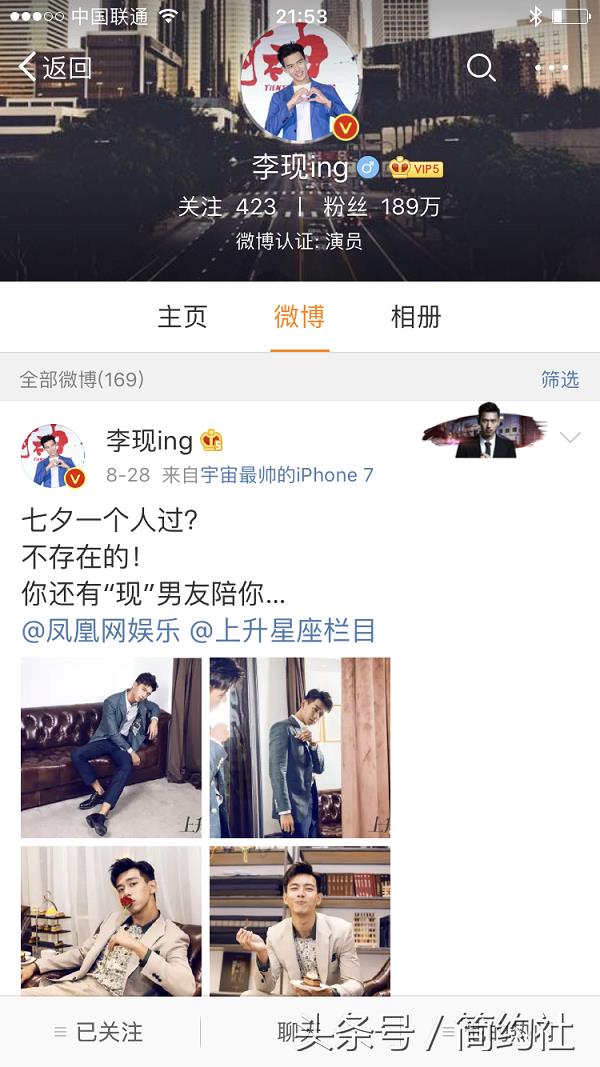View the photo by the bookshelf
This screenshot has height=1067, width=600.
[x=300, y=920]
